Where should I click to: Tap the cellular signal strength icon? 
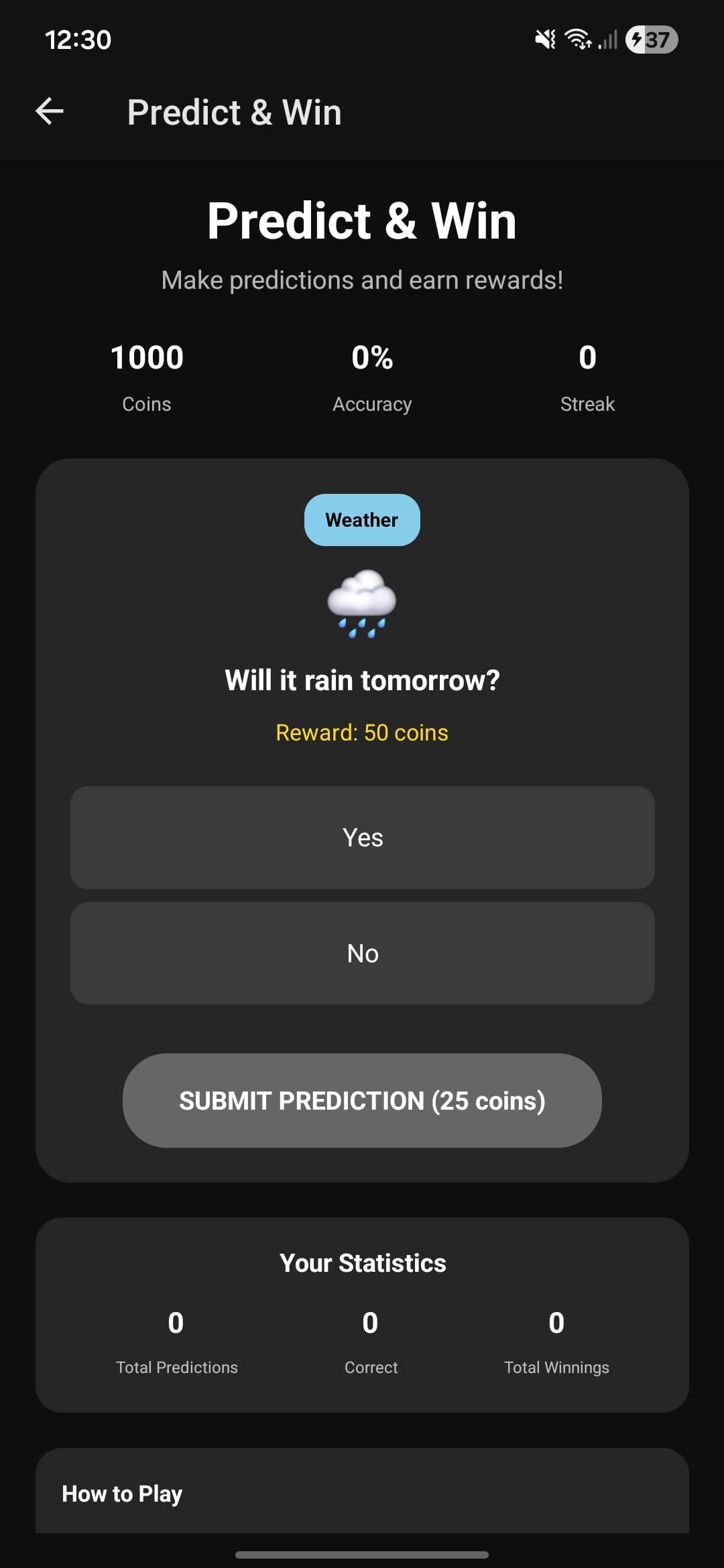(x=605, y=40)
